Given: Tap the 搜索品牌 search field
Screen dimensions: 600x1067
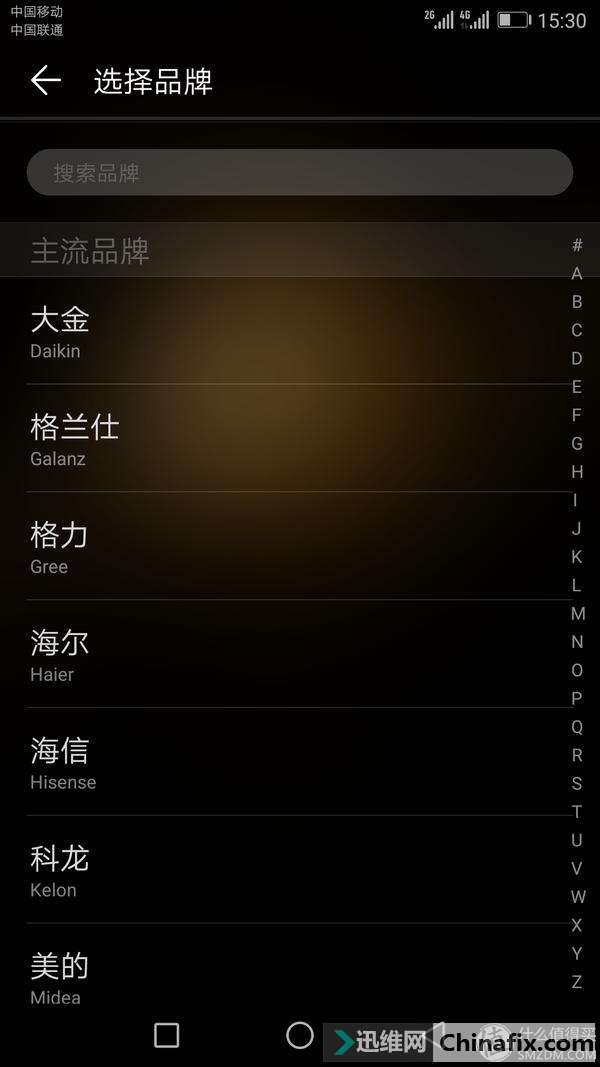Looking at the screenshot, I should (299, 173).
